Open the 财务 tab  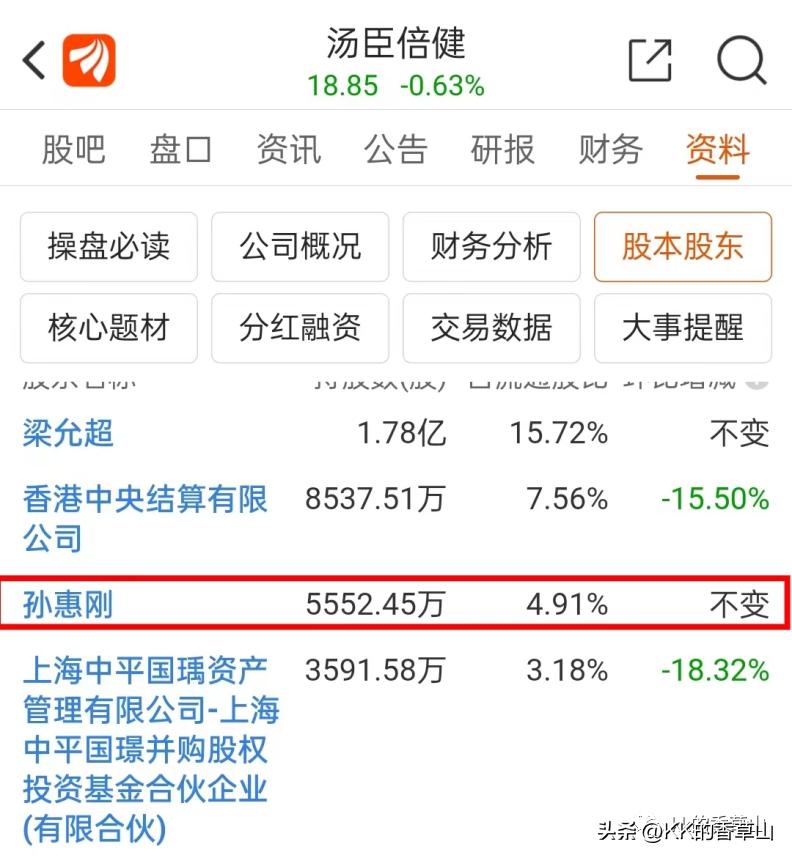(x=608, y=148)
